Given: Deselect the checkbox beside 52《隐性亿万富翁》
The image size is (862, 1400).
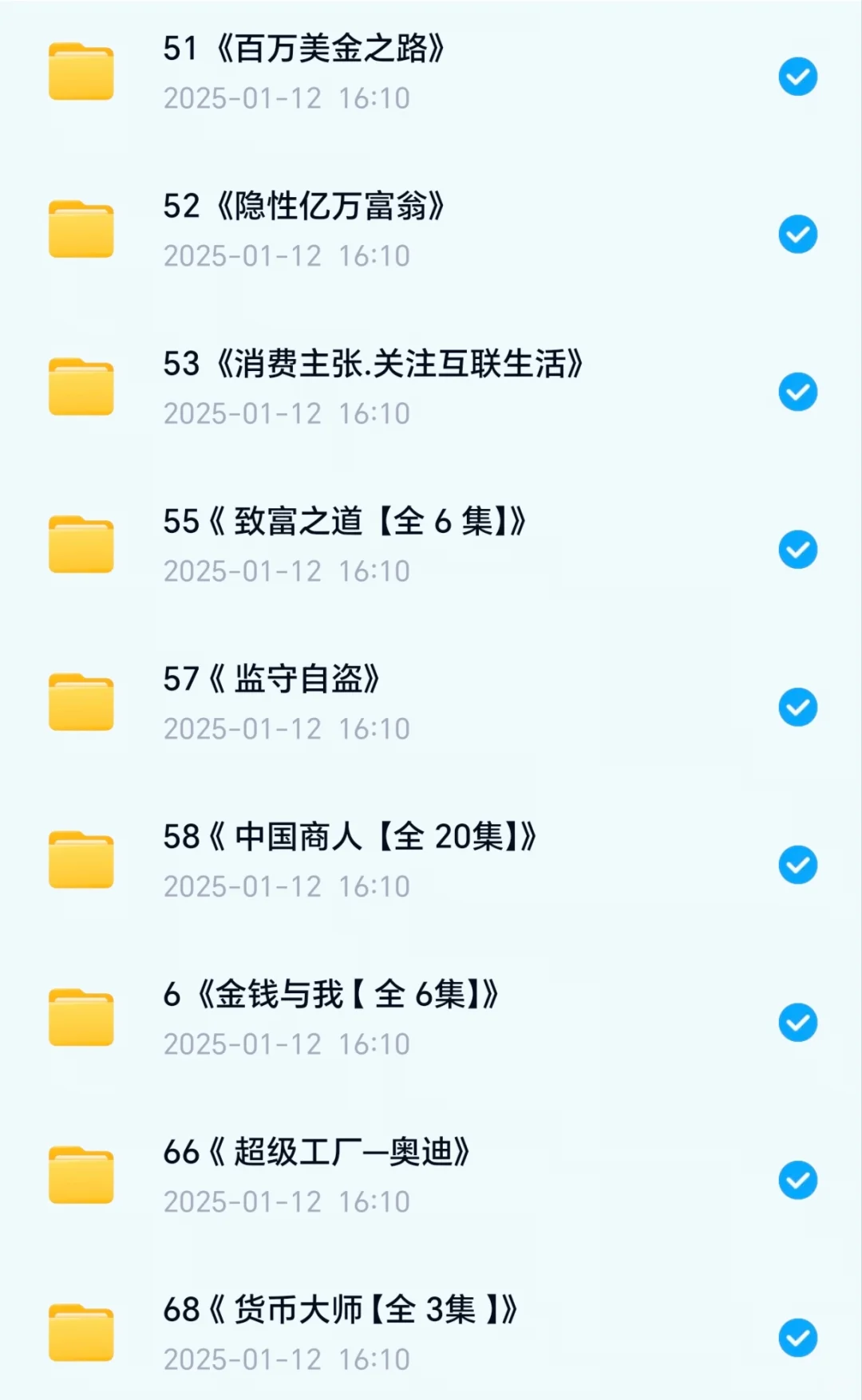Looking at the screenshot, I should click(797, 234).
